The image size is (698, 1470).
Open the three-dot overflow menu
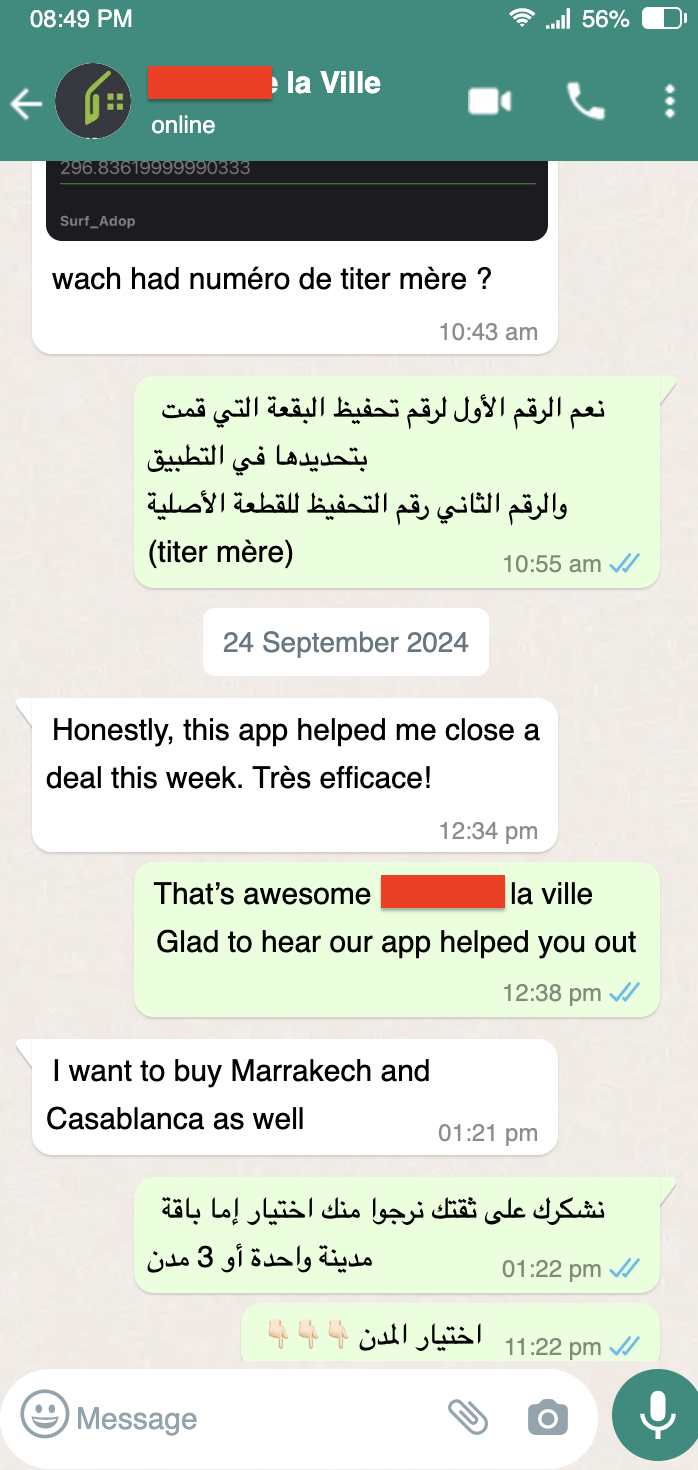(x=670, y=102)
